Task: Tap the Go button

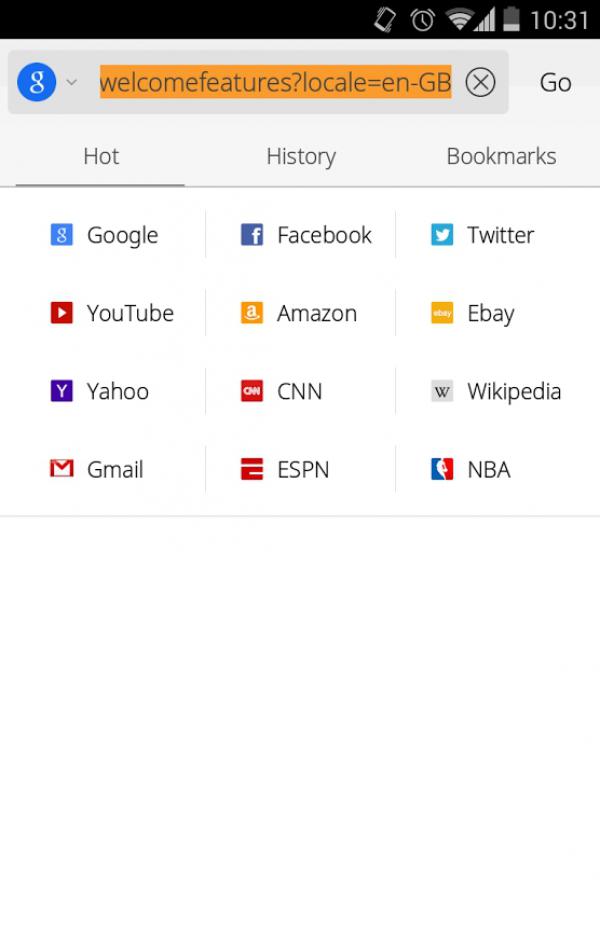Action: [x=555, y=82]
